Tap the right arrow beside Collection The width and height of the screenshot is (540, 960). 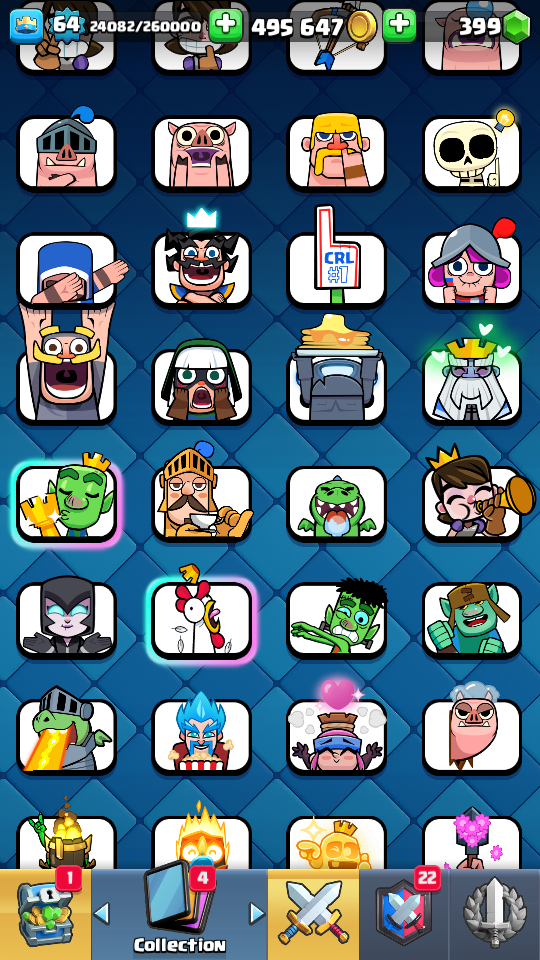[x=258, y=914]
